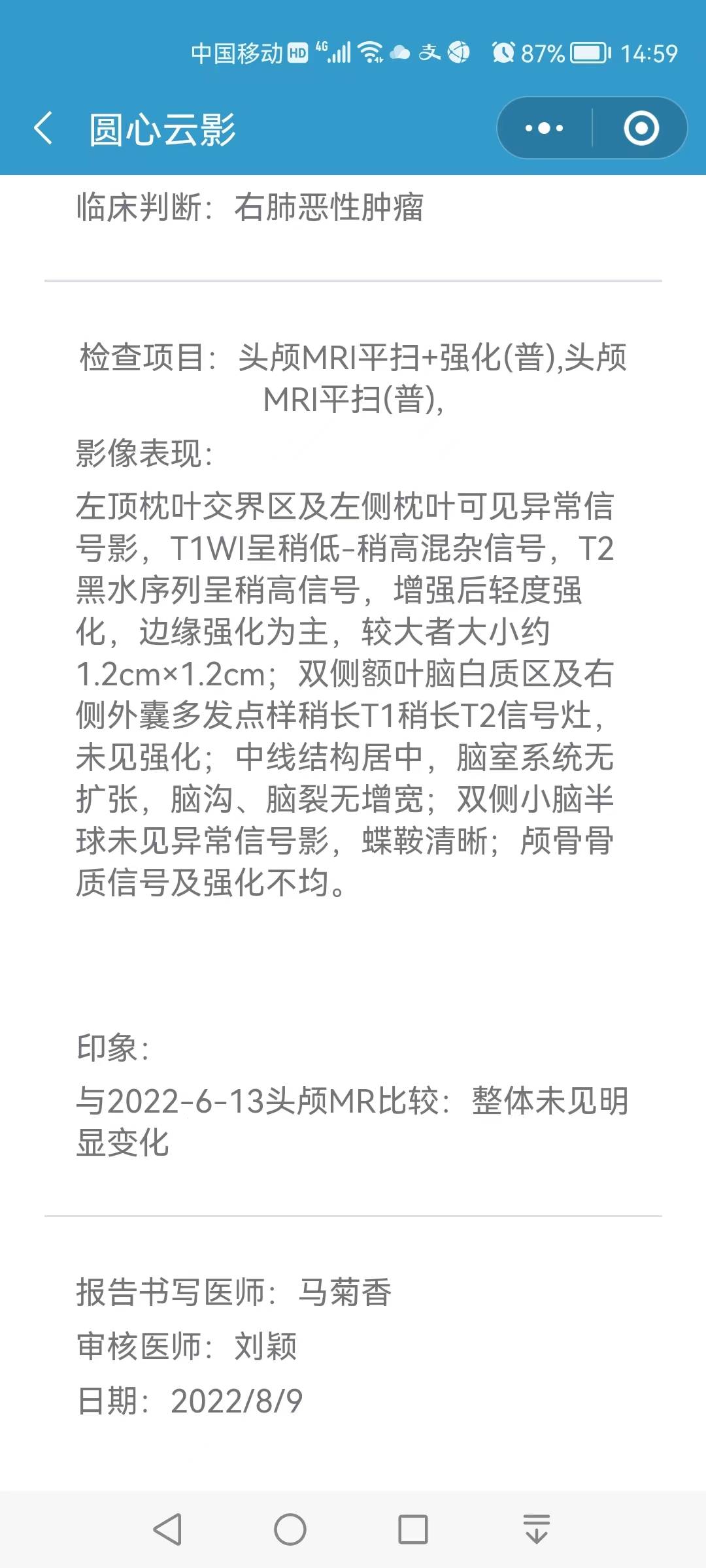
Task: Select the 圆心云影 title text
Action: 161,128
